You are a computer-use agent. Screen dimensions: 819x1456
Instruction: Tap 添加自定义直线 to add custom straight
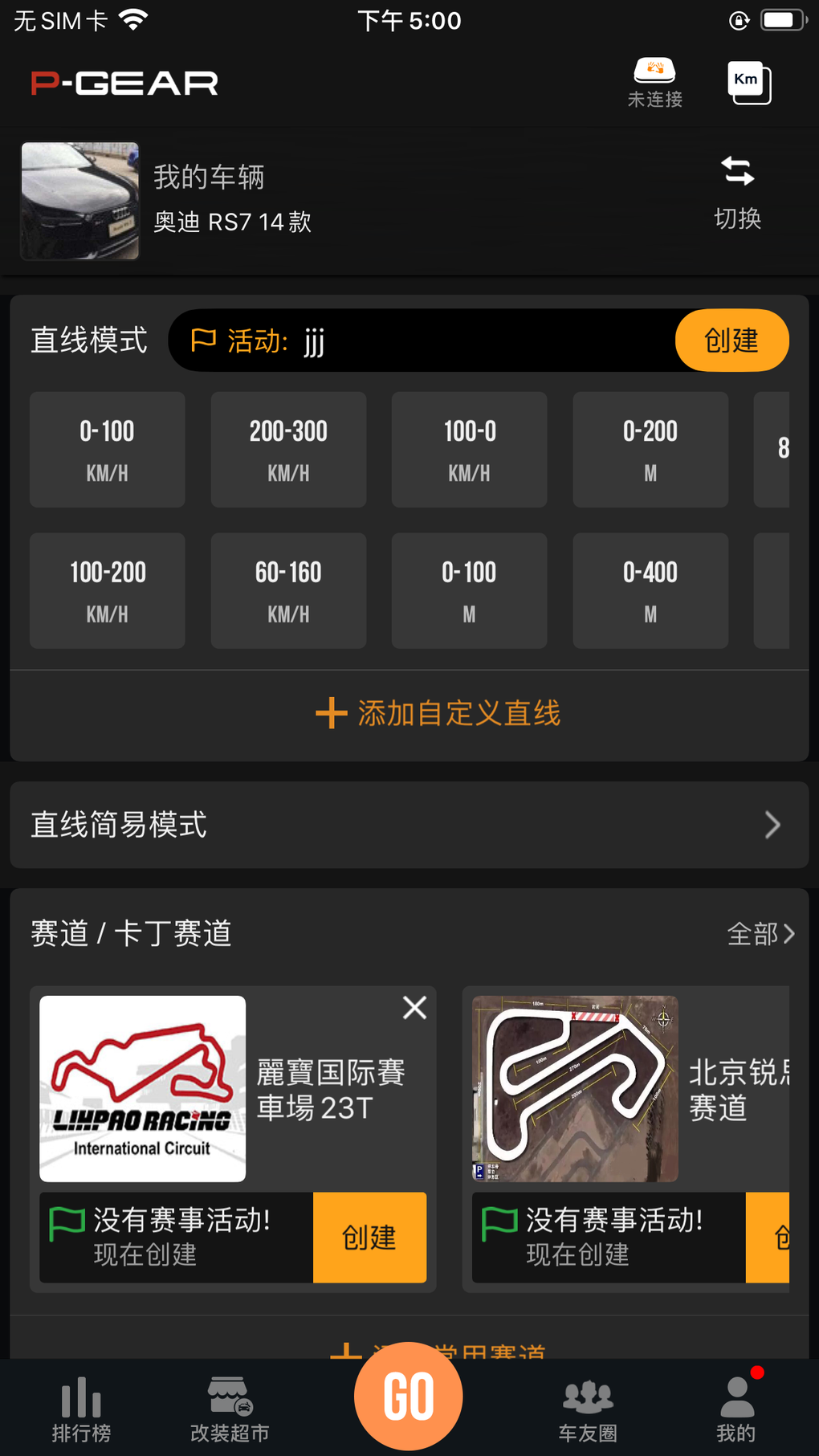tap(438, 713)
